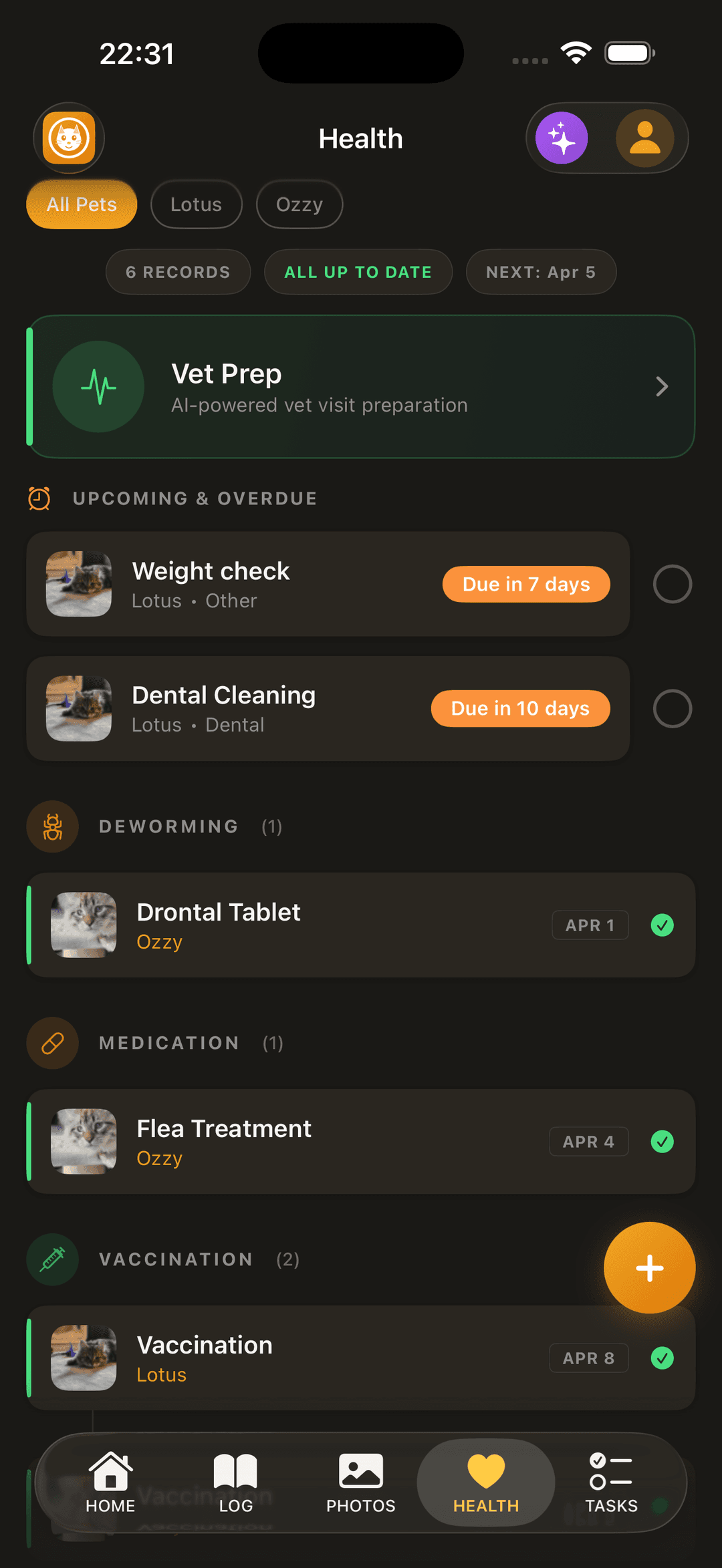Click the deworming bug icon
Viewport: 722px width, 1568px height.
[x=52, y=826]
